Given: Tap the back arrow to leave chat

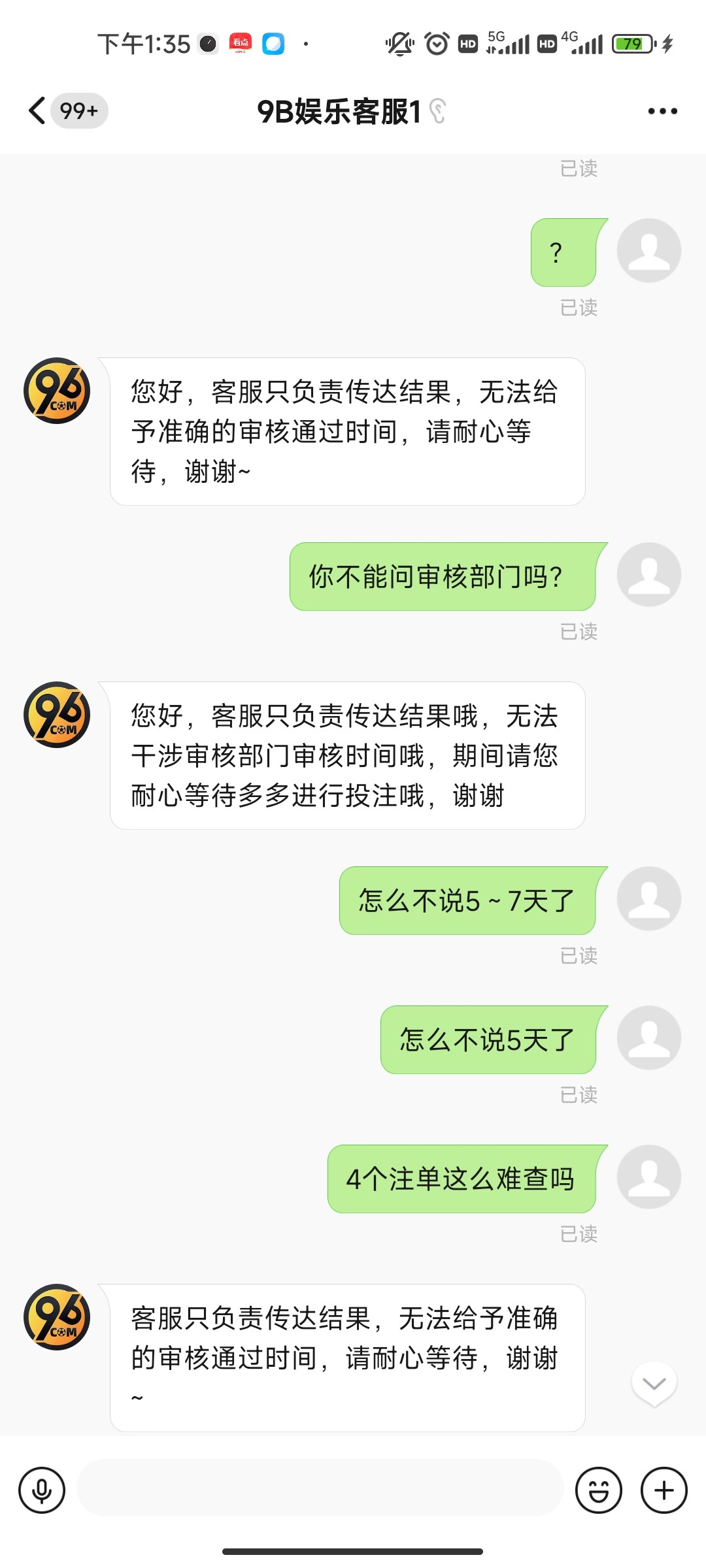Looking at the screenshot, I should click(x=37, y=110).
